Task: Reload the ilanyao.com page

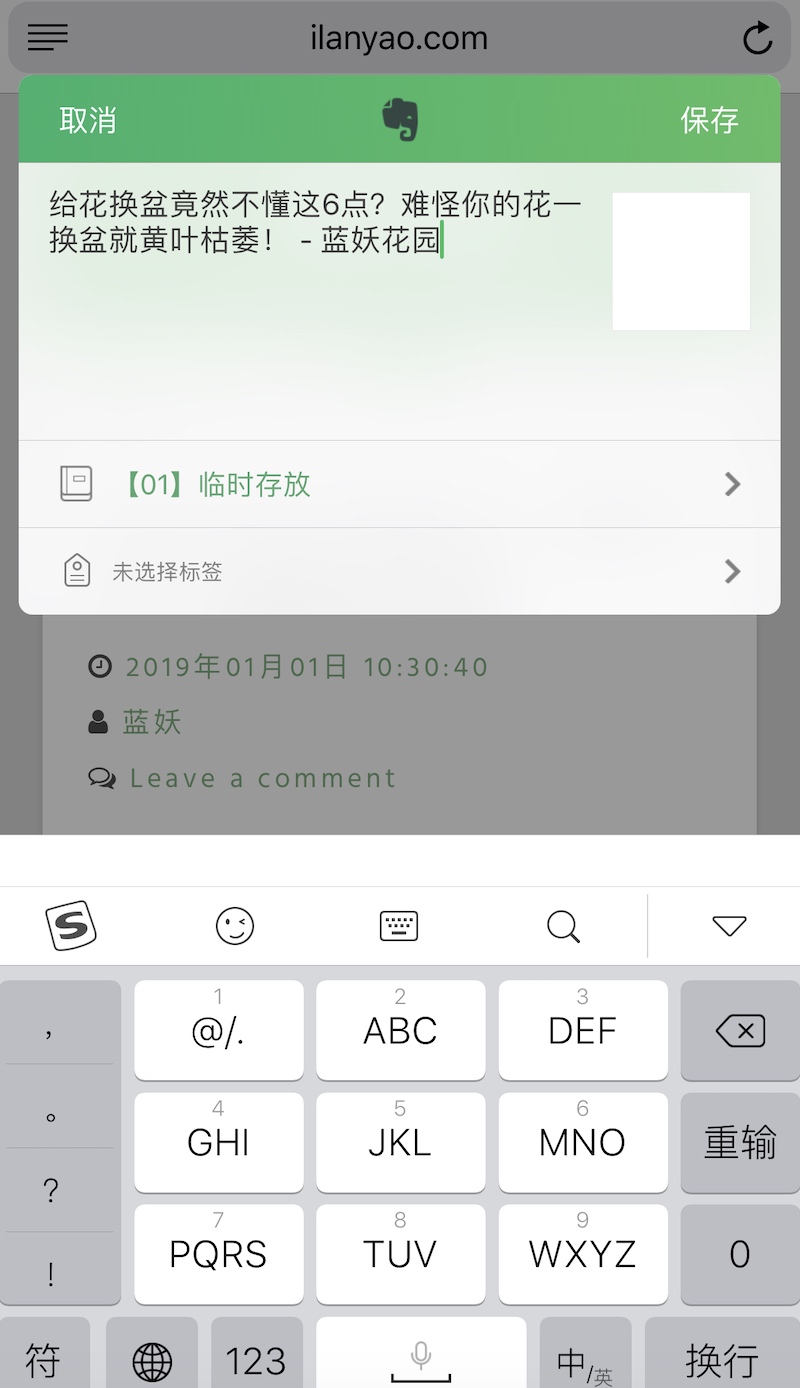Action: coord(758,39)
